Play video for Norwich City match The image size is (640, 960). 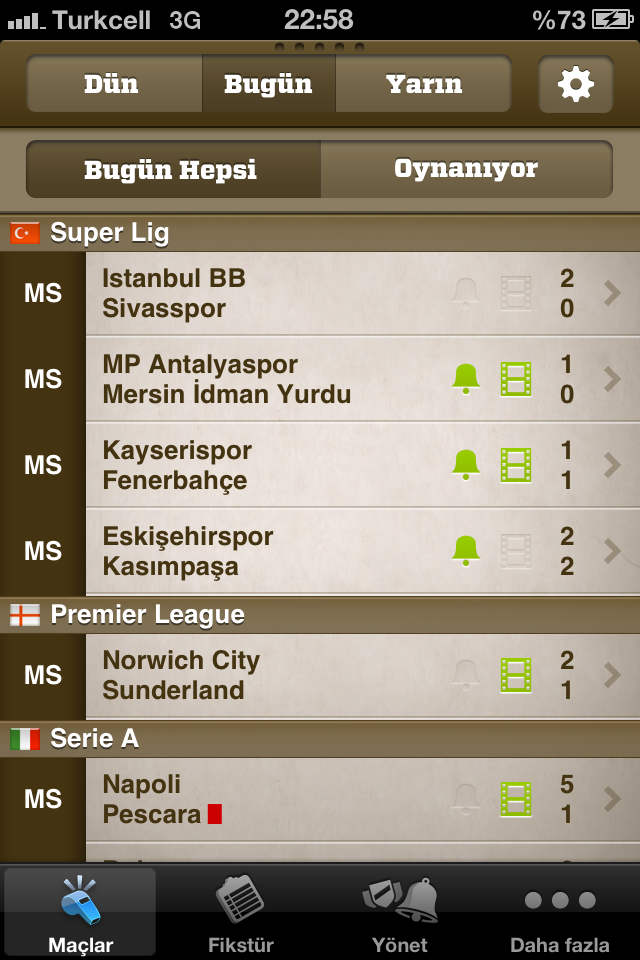(516, 675)
